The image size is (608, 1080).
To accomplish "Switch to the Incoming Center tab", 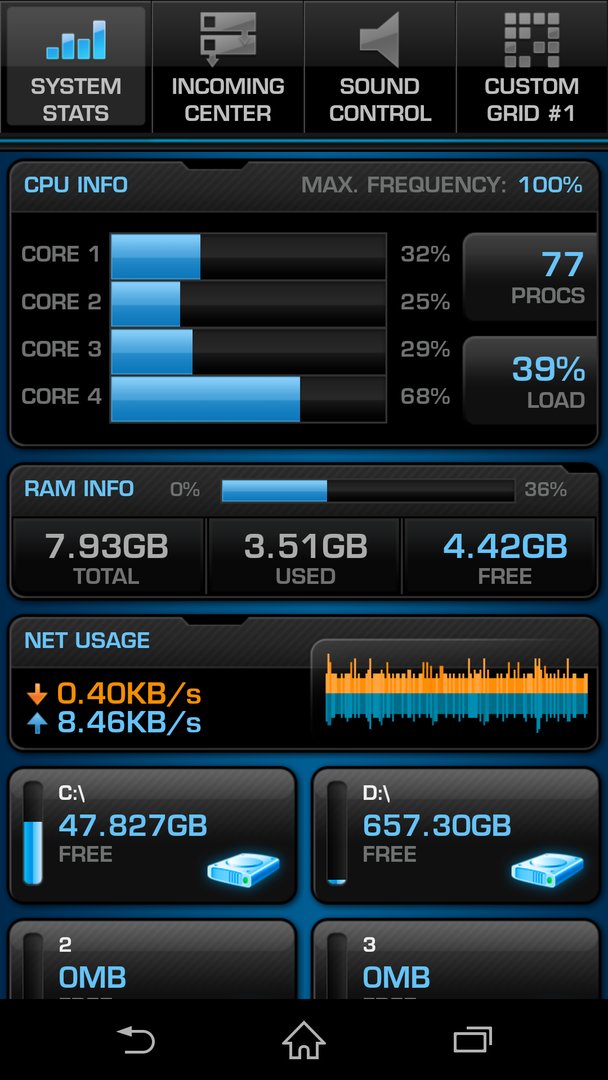I will tap(228, 67).
